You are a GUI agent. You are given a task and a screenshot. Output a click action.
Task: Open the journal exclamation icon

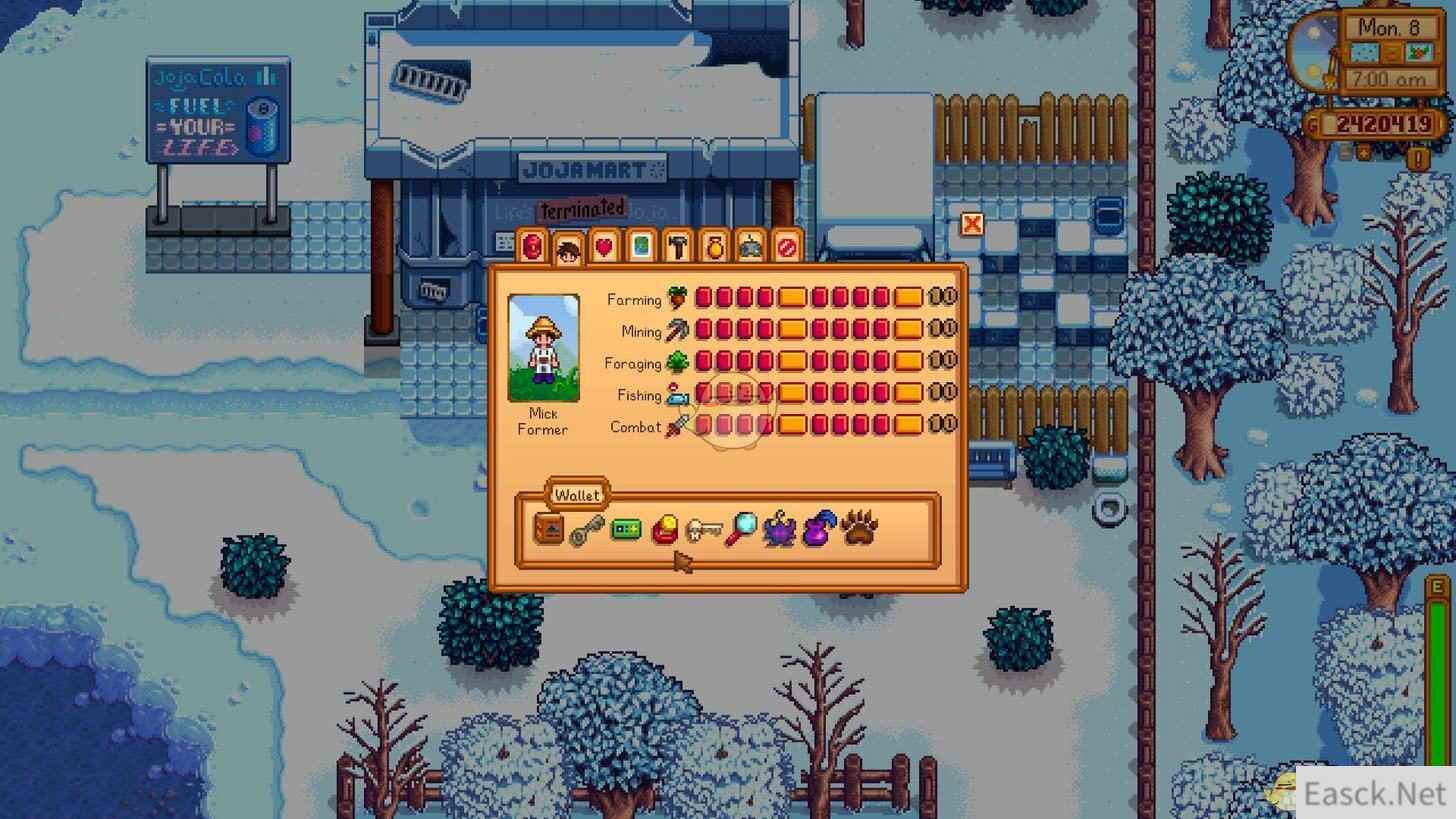[1417, 158]
